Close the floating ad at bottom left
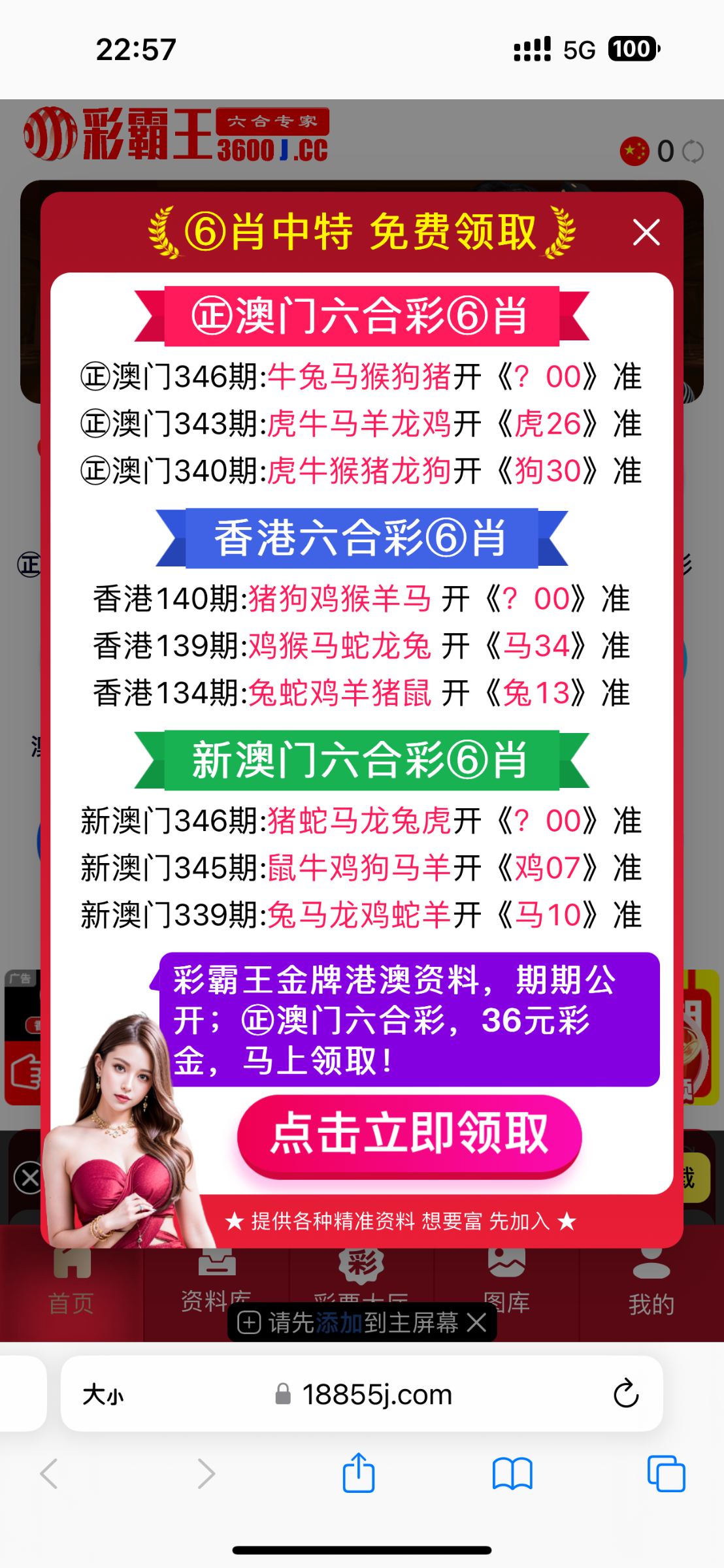 coord(29,1178)
